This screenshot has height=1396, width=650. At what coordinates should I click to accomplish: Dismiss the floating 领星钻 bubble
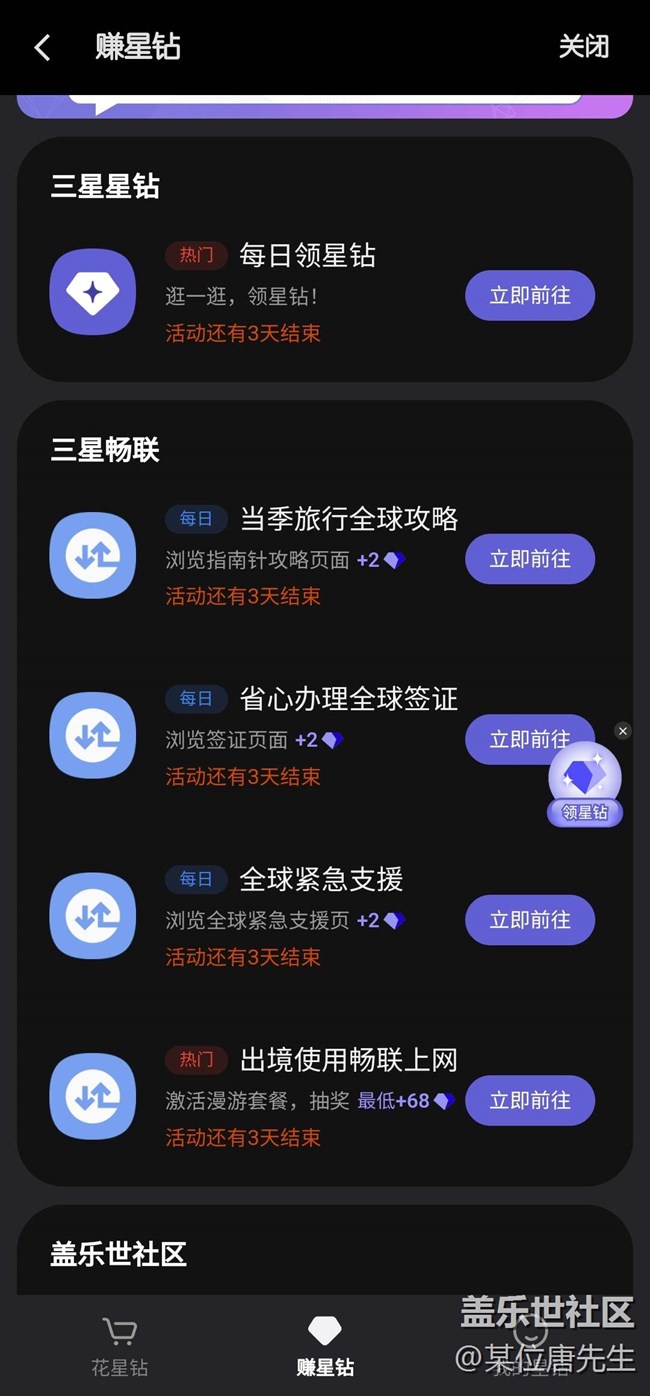[x=623, y=731]
